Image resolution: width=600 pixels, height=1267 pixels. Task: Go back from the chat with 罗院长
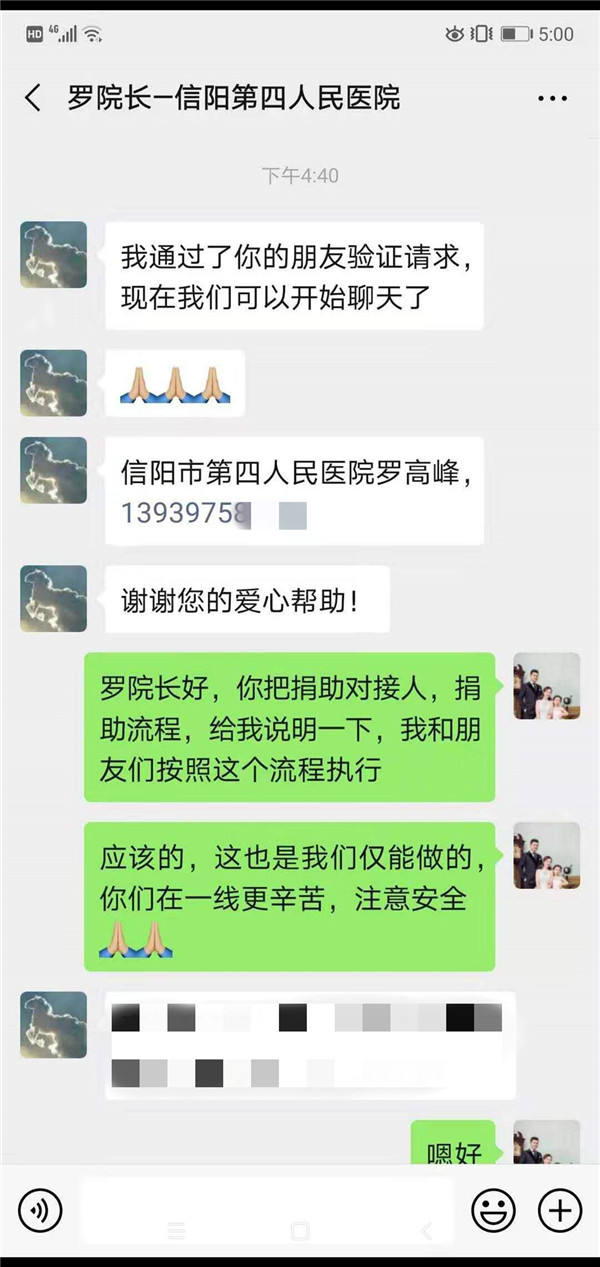pyautogui.click(x=33, y=98)
